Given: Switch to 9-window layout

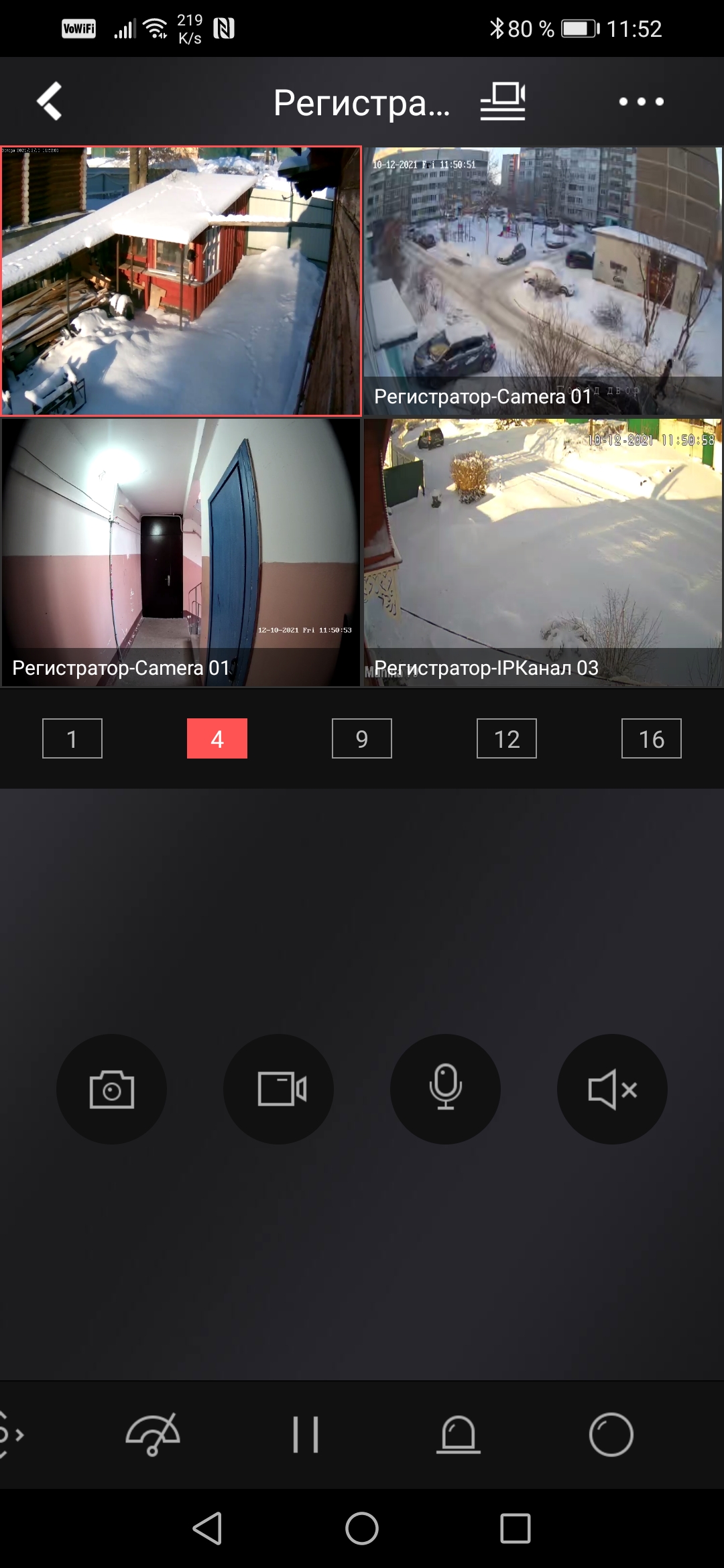Looking at the screenshot, I should (362, 738).
